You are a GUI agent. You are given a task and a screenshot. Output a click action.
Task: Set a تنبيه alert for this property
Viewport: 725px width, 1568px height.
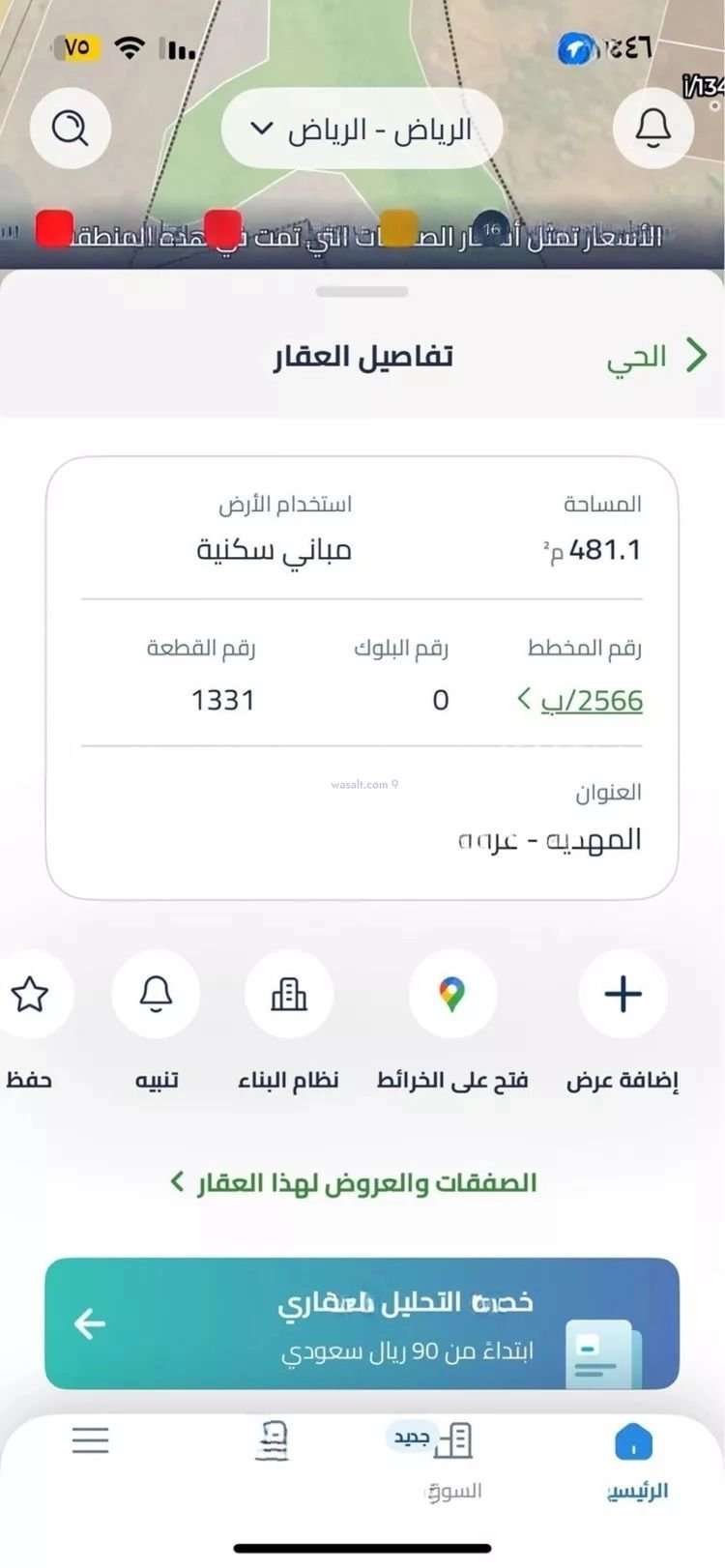(156, 994)
